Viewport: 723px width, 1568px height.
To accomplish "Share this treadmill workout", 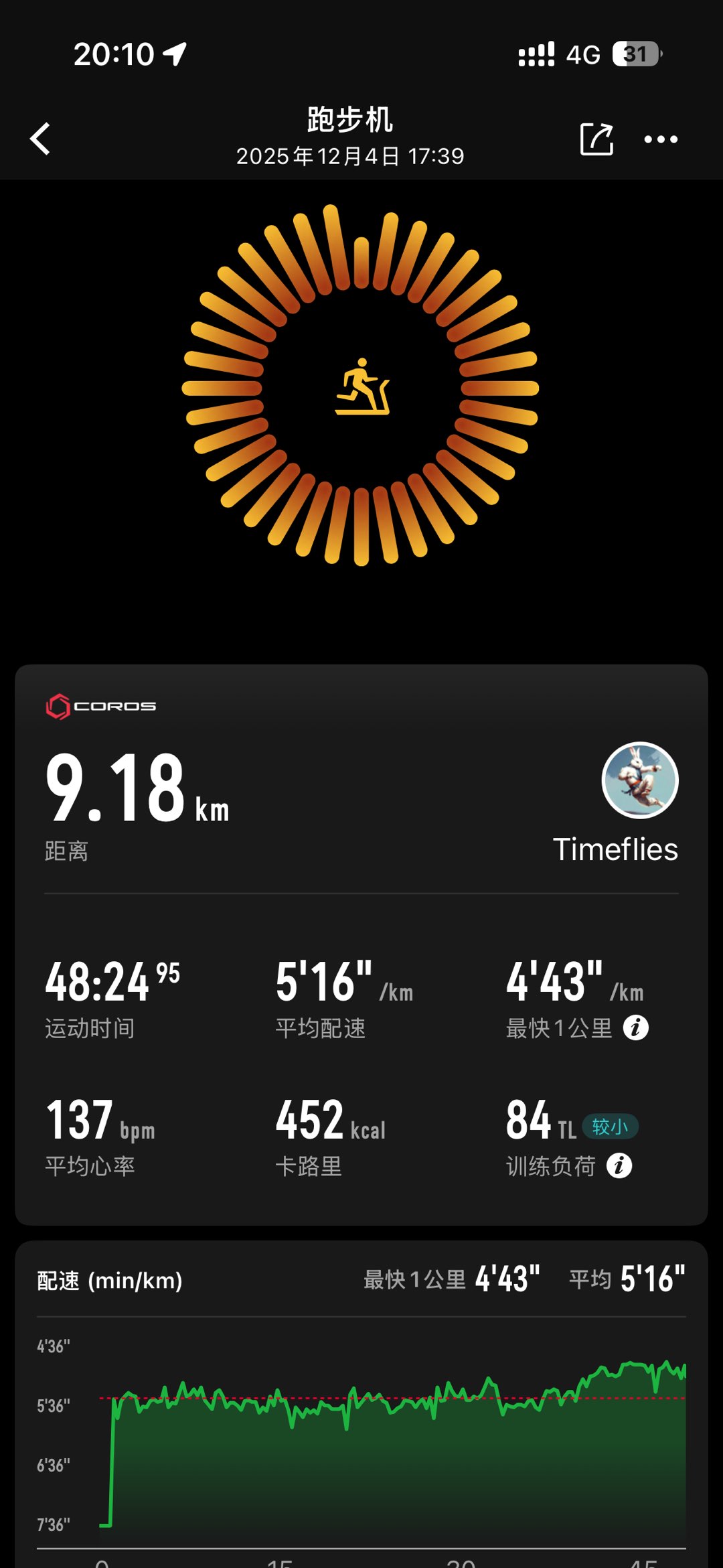I will coord(596,139).
